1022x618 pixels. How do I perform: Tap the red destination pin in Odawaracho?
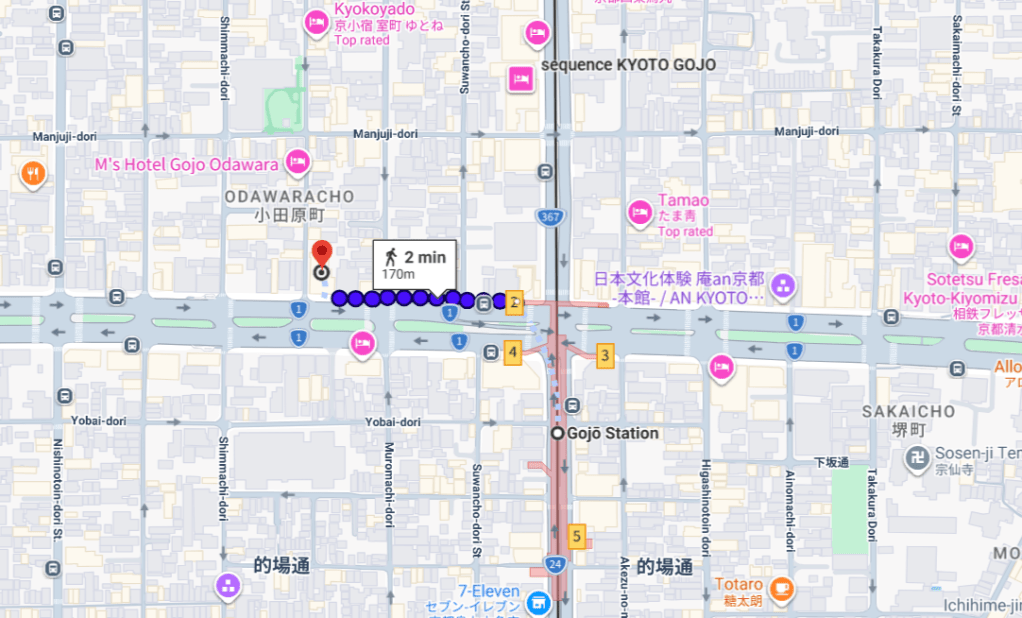(321, 254)
